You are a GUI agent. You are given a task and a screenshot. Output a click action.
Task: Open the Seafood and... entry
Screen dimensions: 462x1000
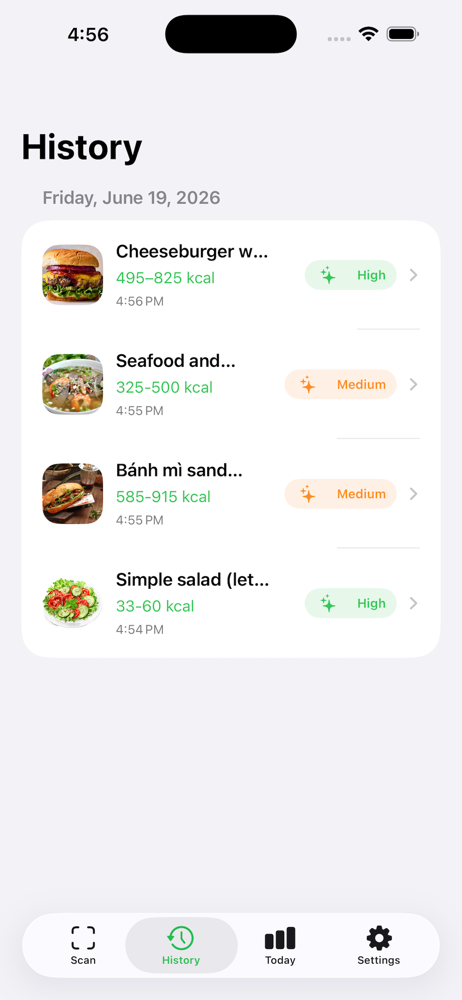pos(231,385)
